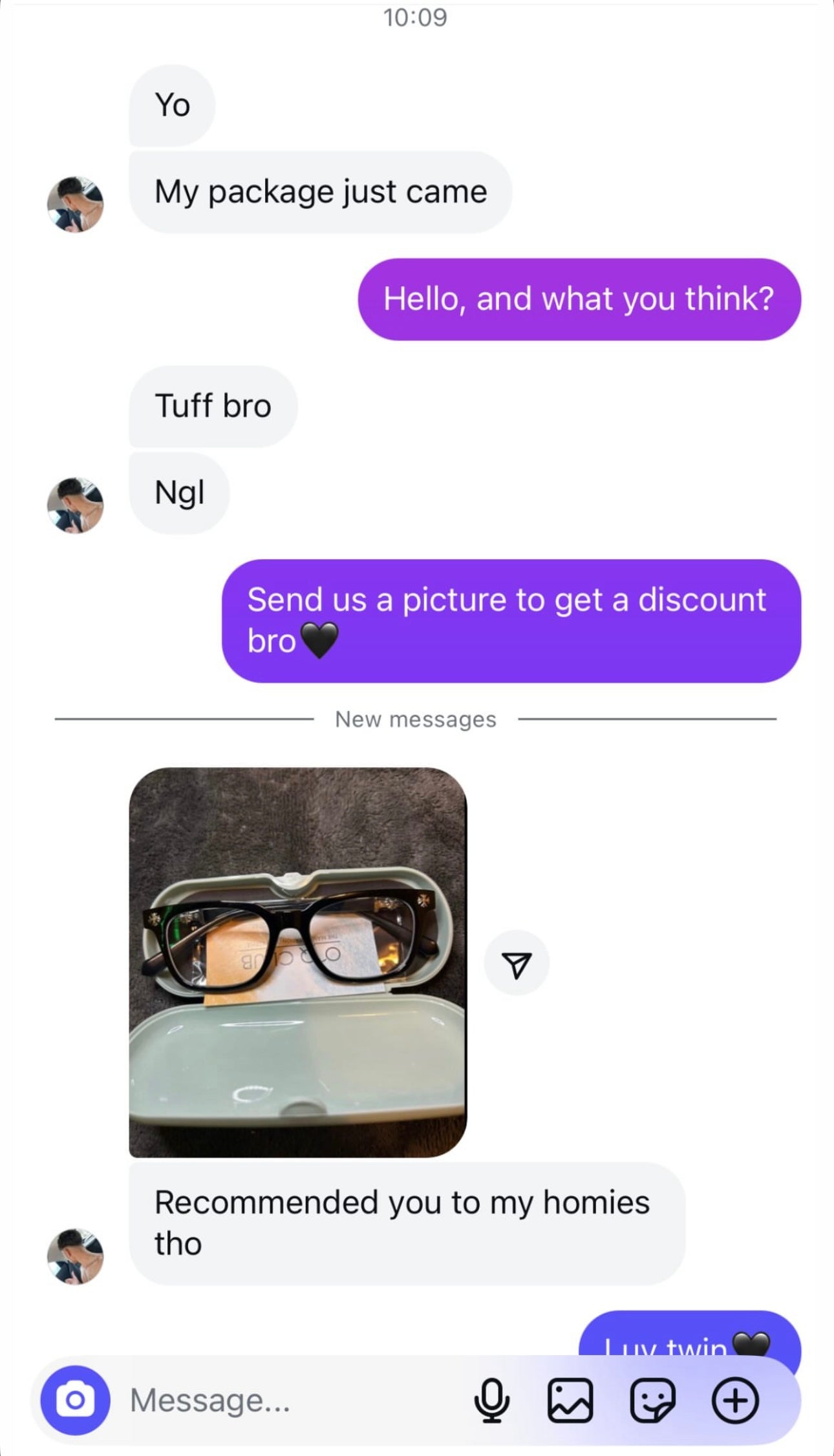
Task: Open the photo gallery picker
Action: tap(570, 1400)
